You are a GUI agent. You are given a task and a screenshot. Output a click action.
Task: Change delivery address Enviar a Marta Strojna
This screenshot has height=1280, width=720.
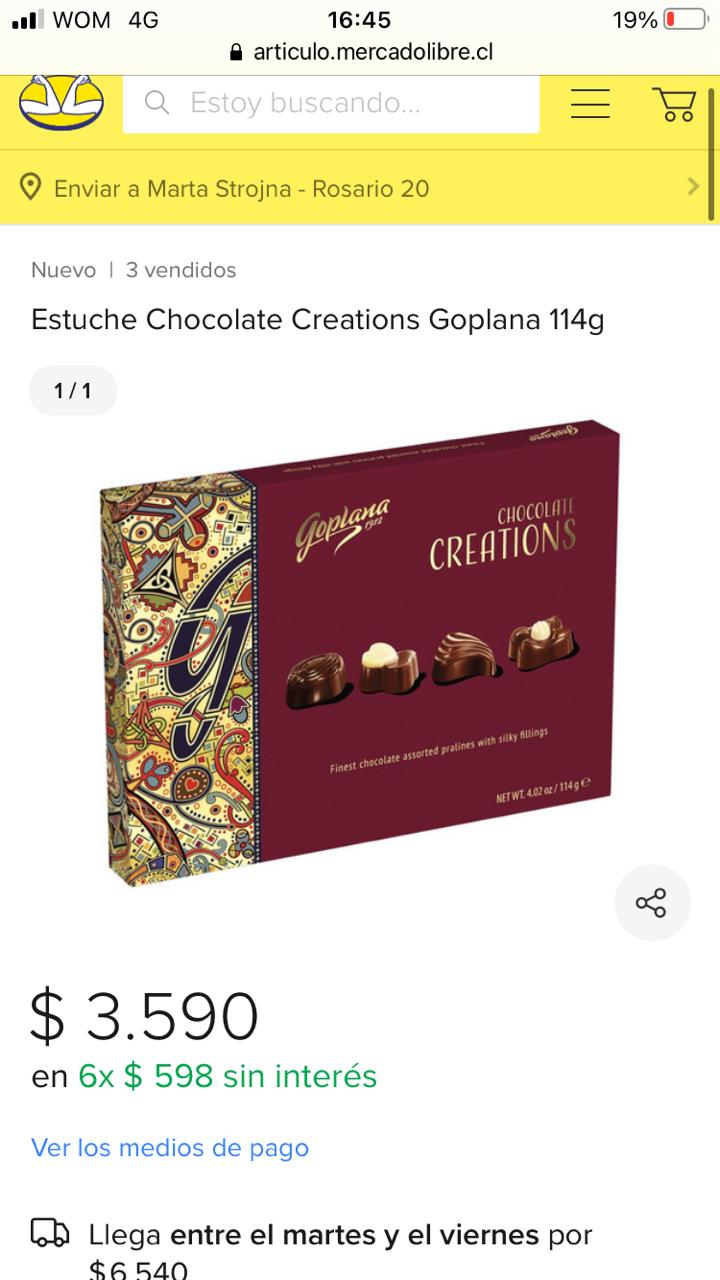click(x=360, y=188)
